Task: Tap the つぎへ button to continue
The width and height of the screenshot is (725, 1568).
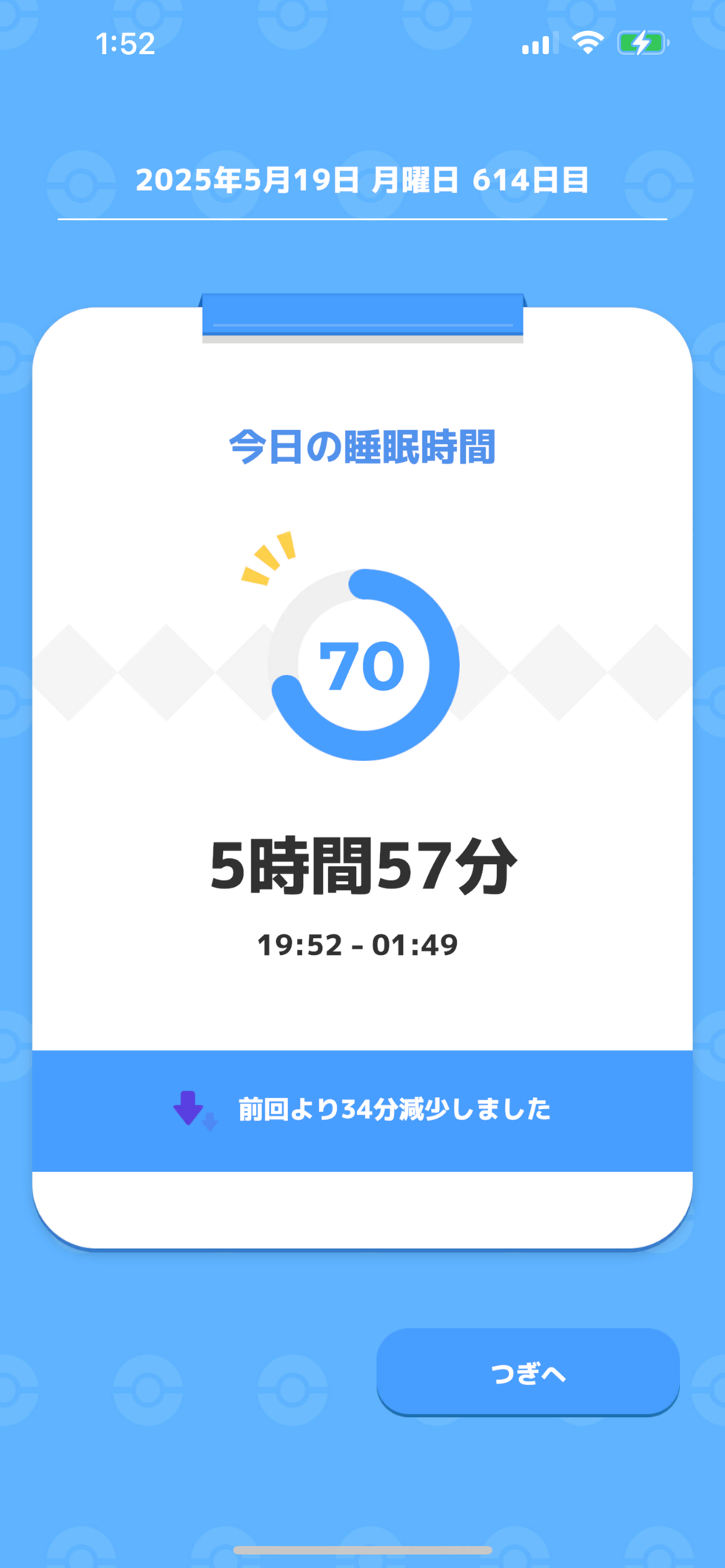Action: click(528, 1372)
